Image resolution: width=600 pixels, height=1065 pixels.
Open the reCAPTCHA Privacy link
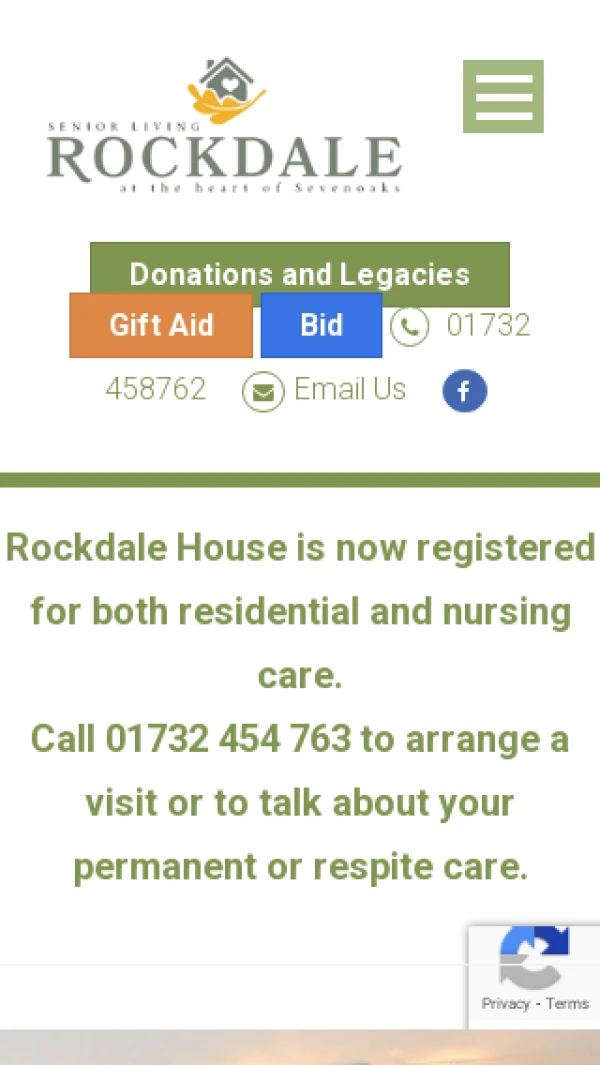click(504, 1003)
